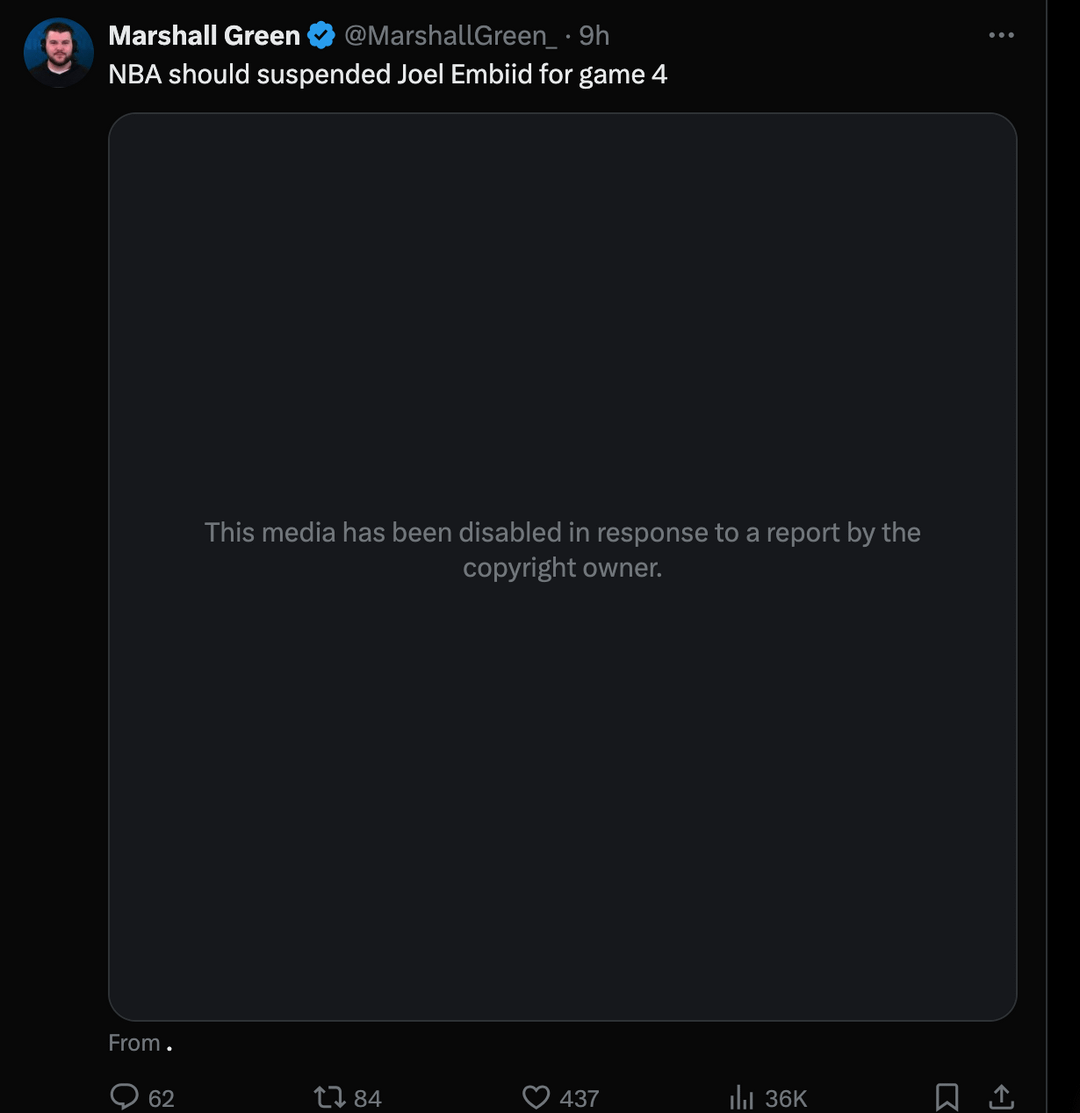Like Marshall Green's tweet

coord(537,1097)
